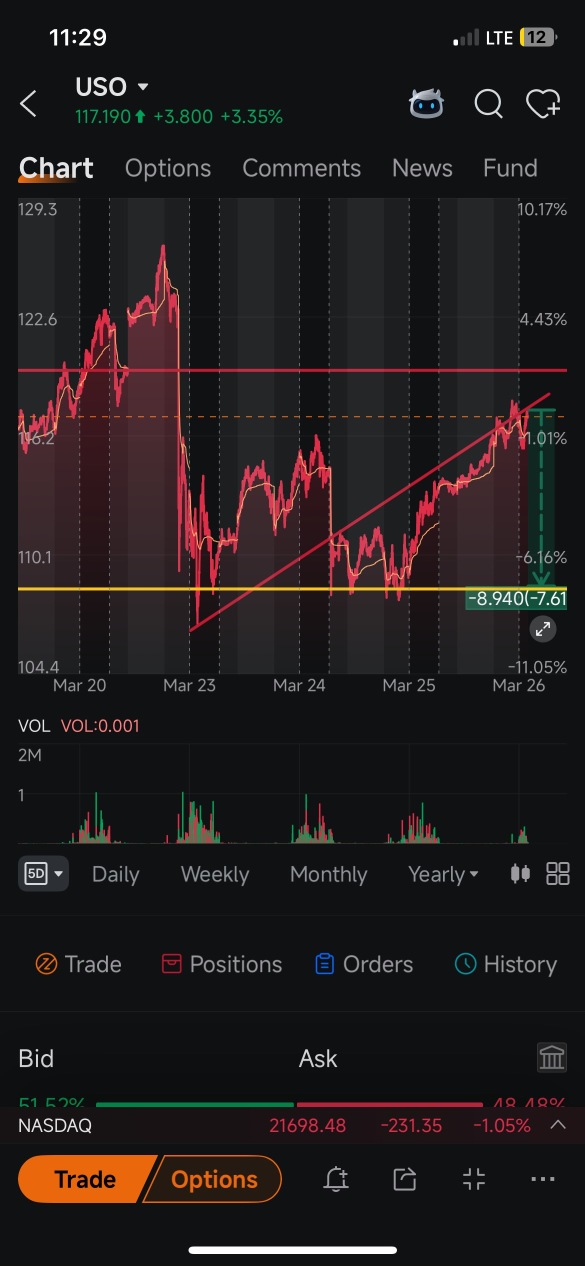Screen dimensions: 585x1266
Task: Select the Monthly chart interval
Action: (x=329, y=874)
